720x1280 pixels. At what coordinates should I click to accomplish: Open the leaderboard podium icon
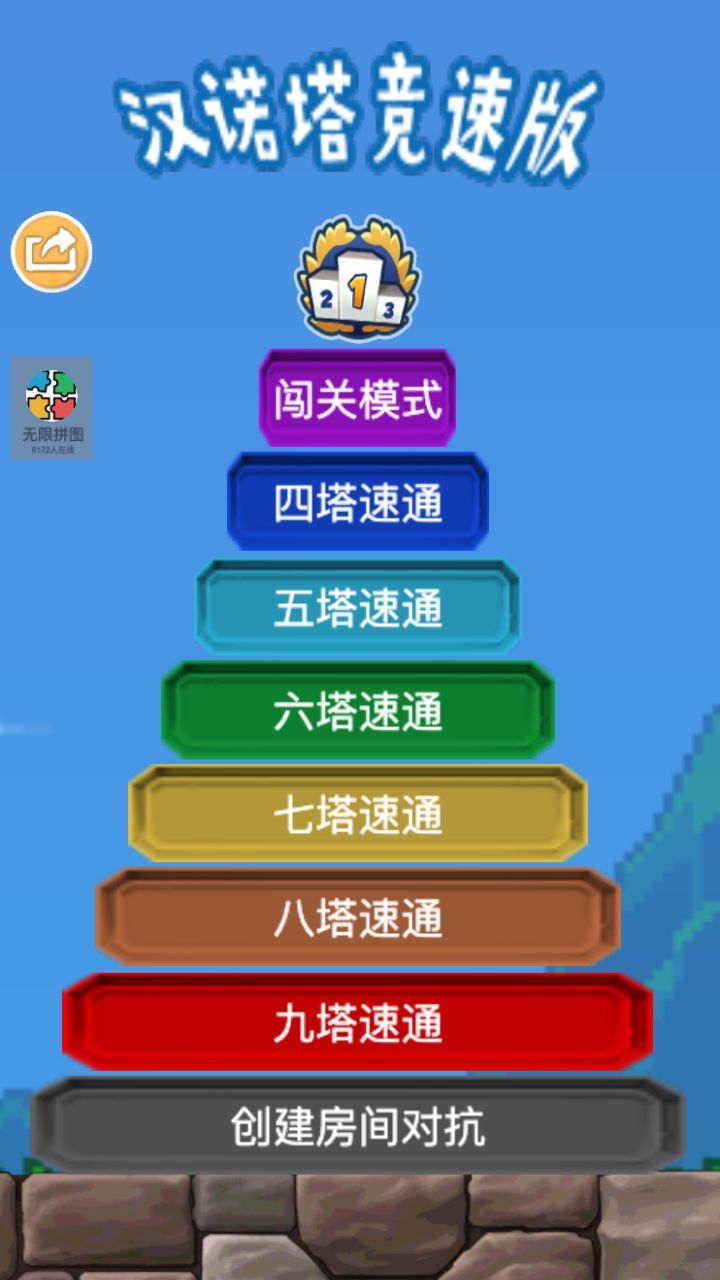click(x=357, y=281)
